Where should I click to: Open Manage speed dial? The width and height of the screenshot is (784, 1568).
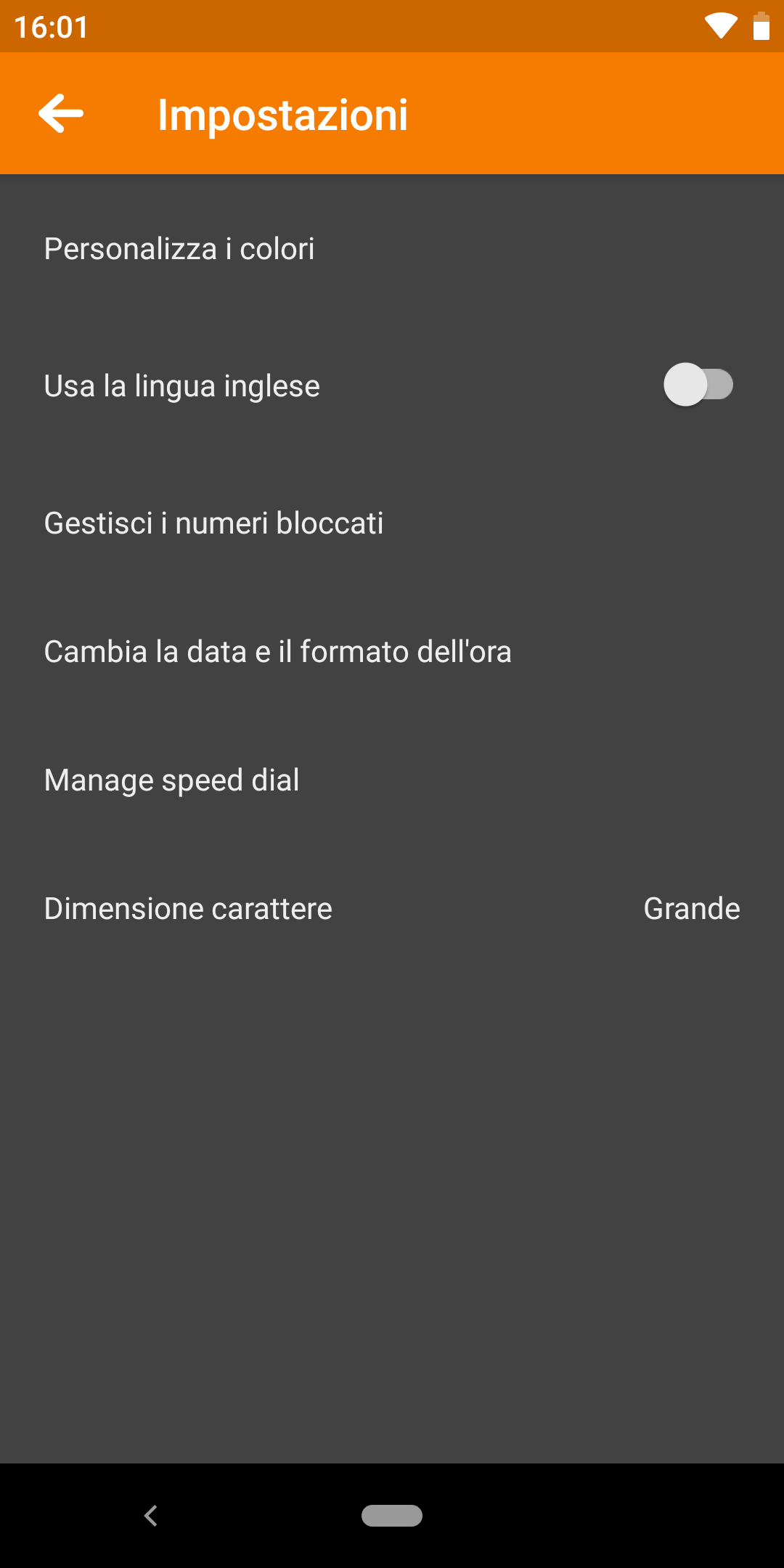click(392, 780)
